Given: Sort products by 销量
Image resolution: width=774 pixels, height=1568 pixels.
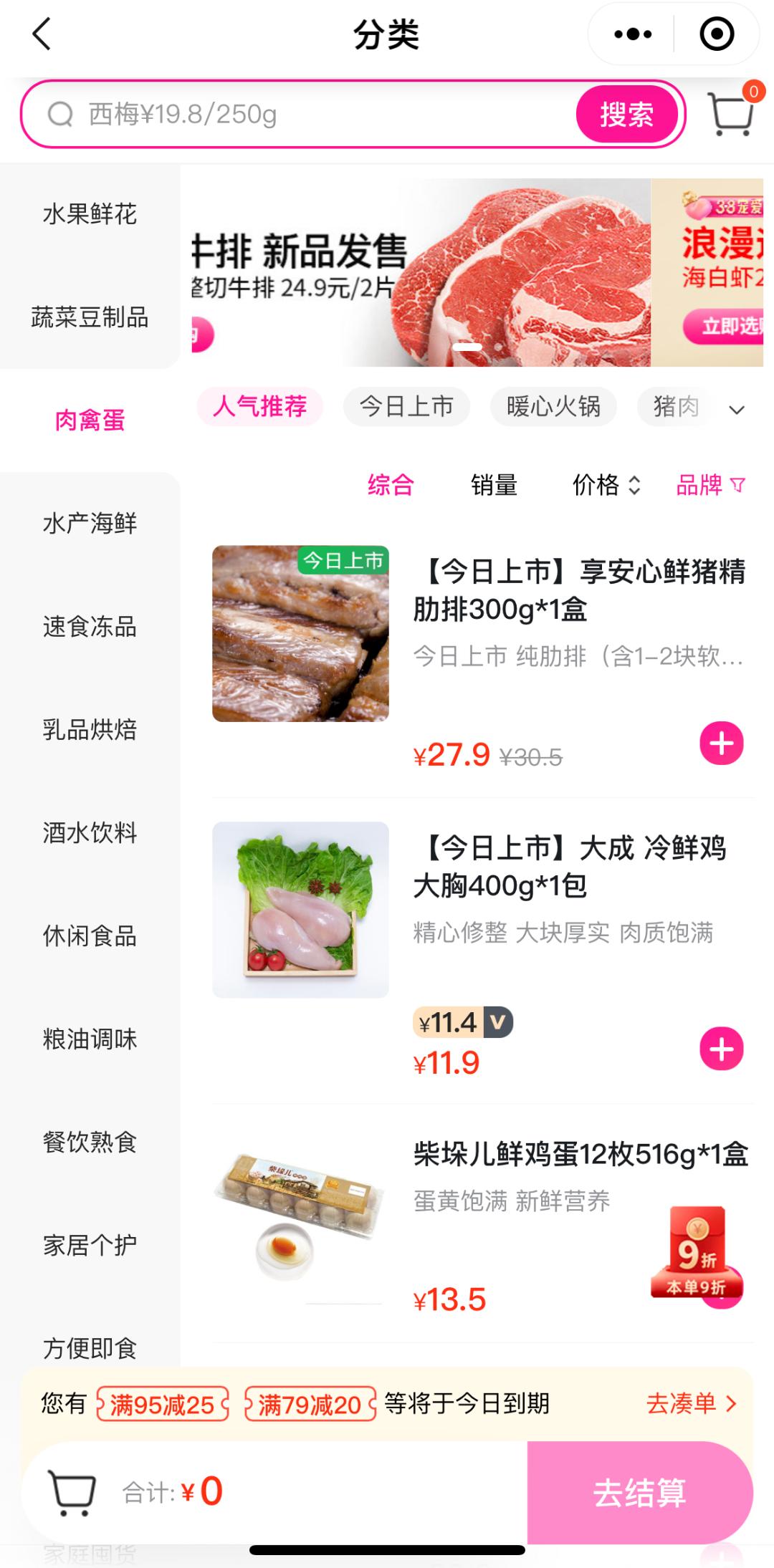Looking at the screenshot, I should (494, 486).
